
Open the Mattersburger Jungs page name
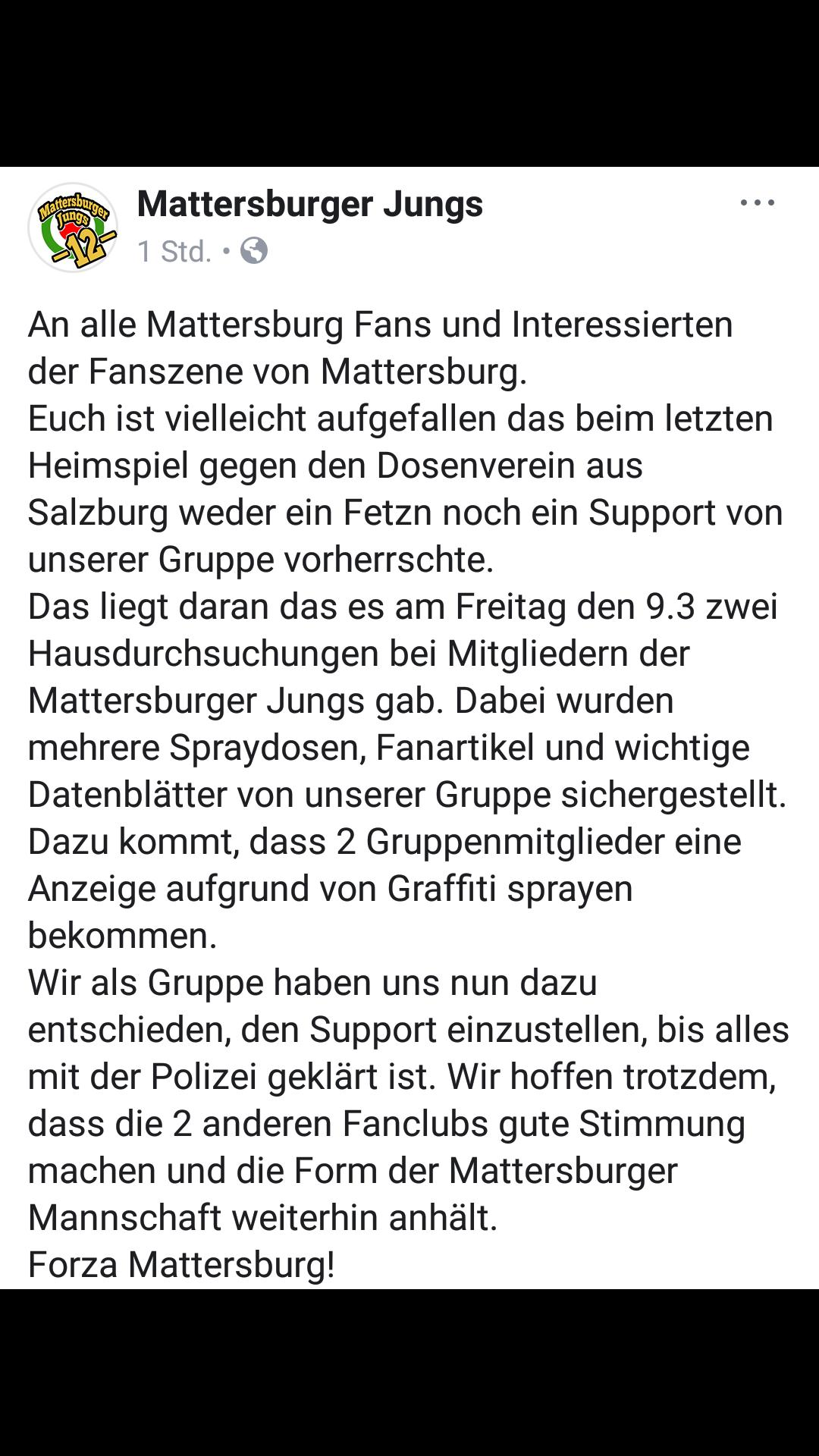(x=310, y=204)
